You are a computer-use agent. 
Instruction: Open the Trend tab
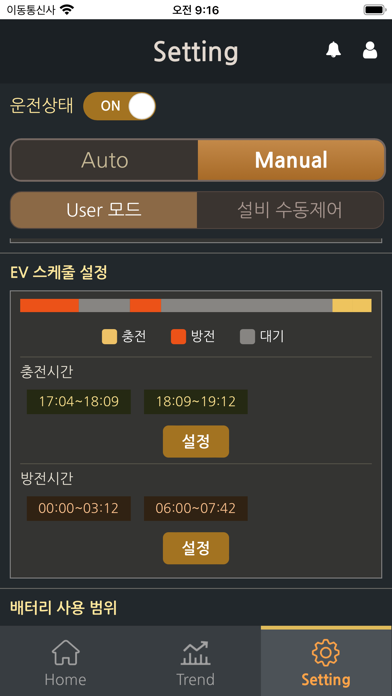point(195,662)
